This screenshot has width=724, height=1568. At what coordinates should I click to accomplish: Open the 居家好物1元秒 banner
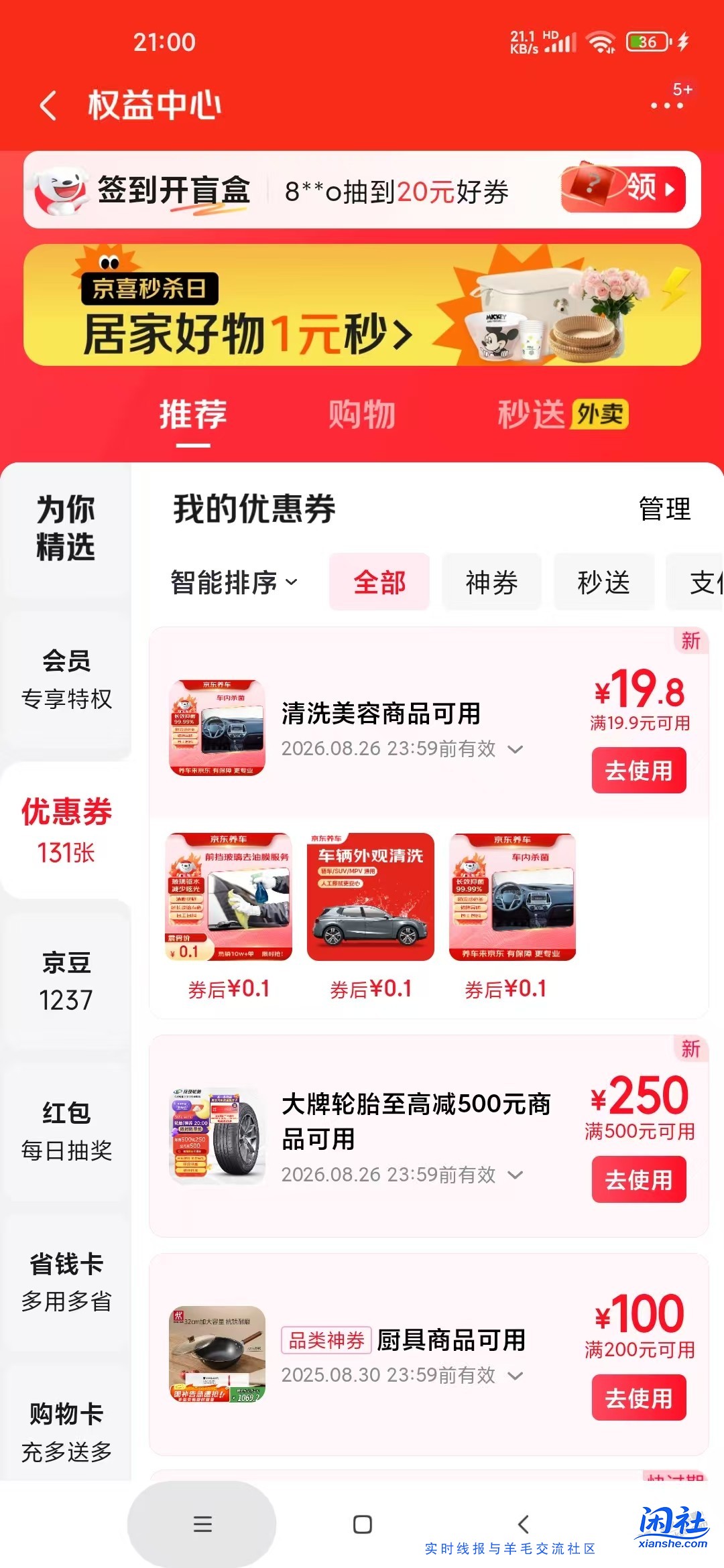point(362,305)
